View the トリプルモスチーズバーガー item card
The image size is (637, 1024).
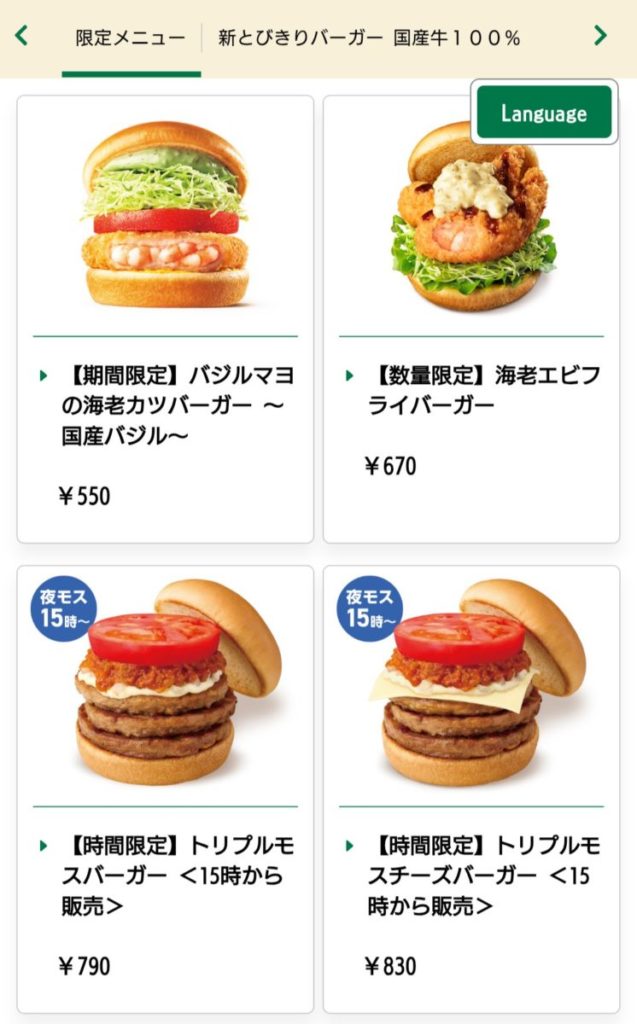point(471,790)
